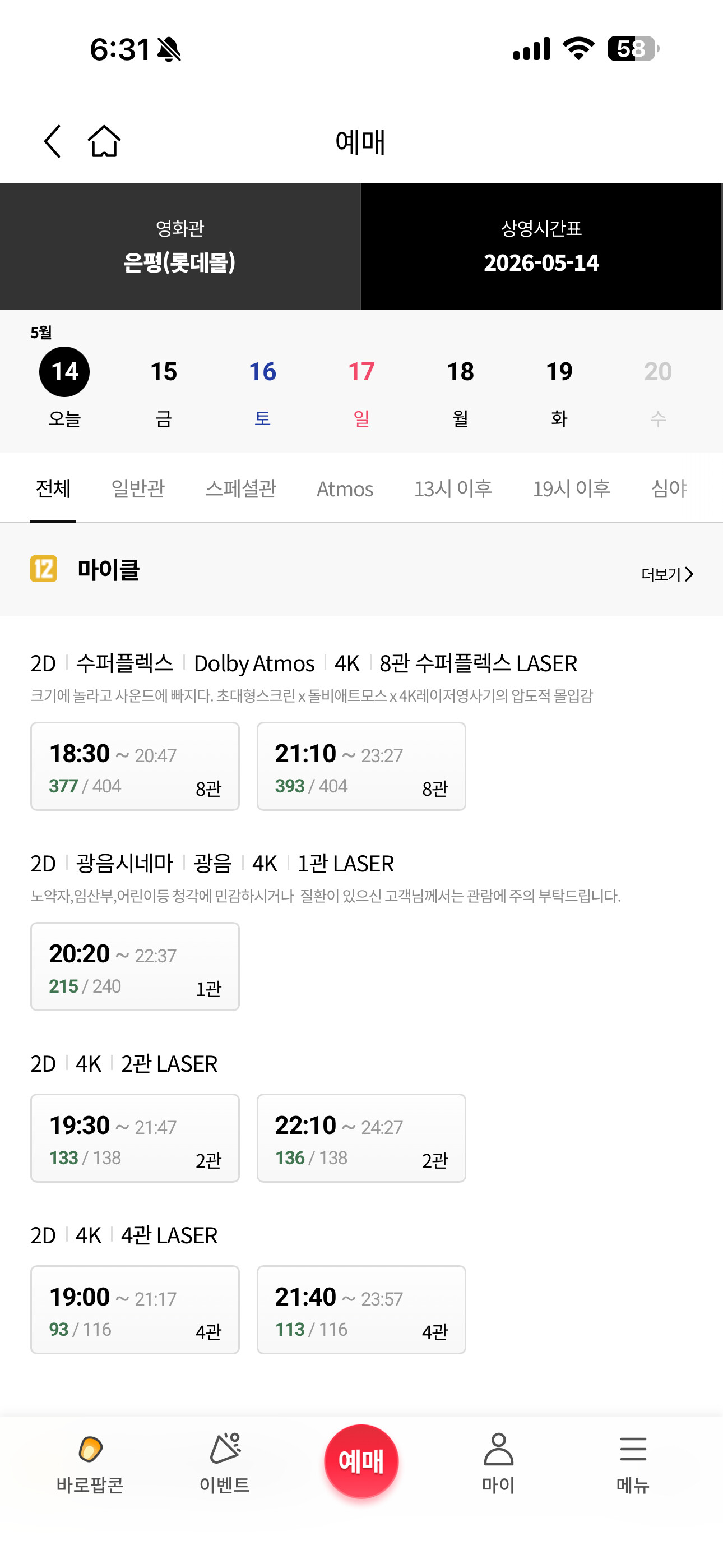The image size is (723, 1568).
Task: Open the 바로팝콘 tab
Action: click(90, 1464)
